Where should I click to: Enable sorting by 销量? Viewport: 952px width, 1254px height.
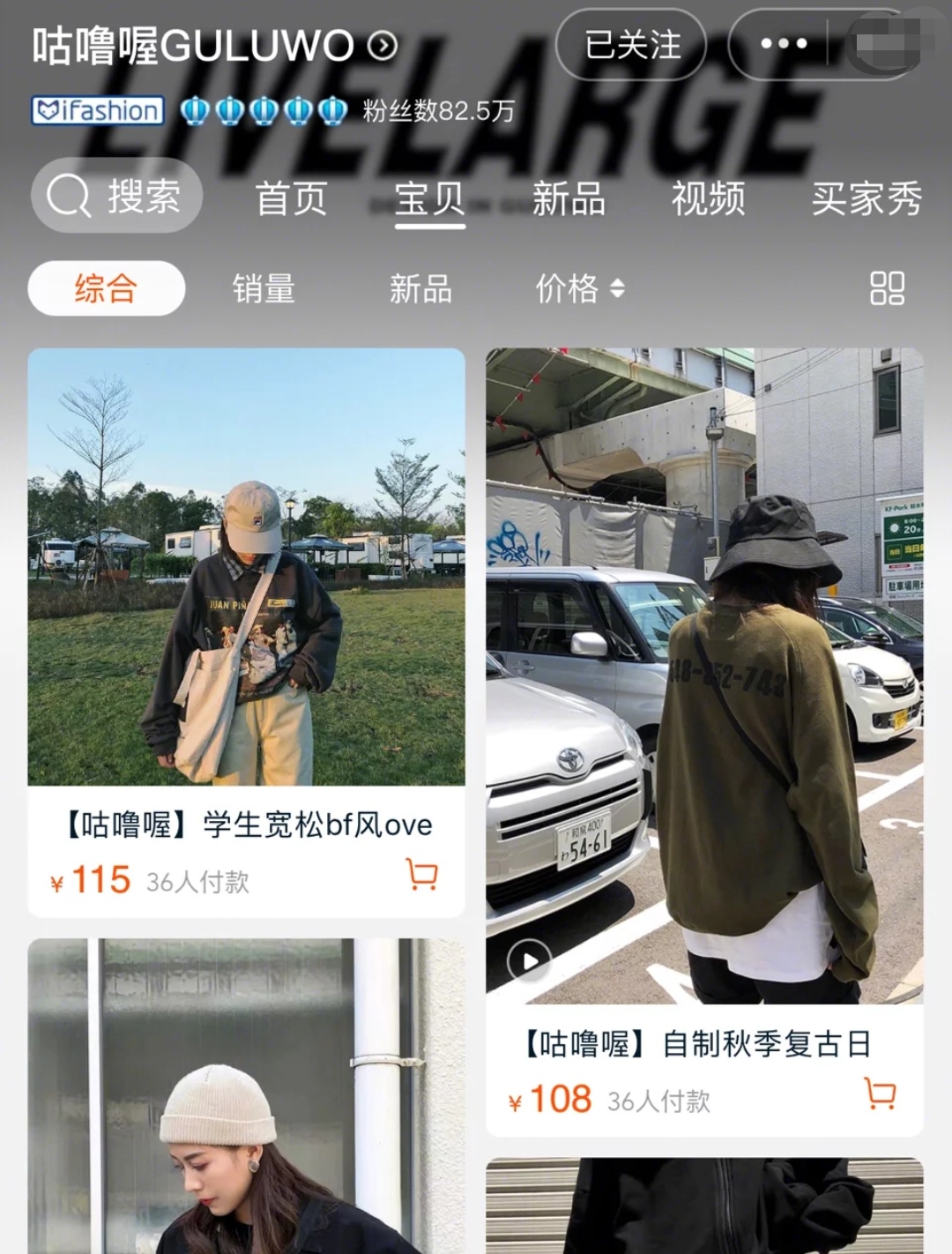pos(262,287)
